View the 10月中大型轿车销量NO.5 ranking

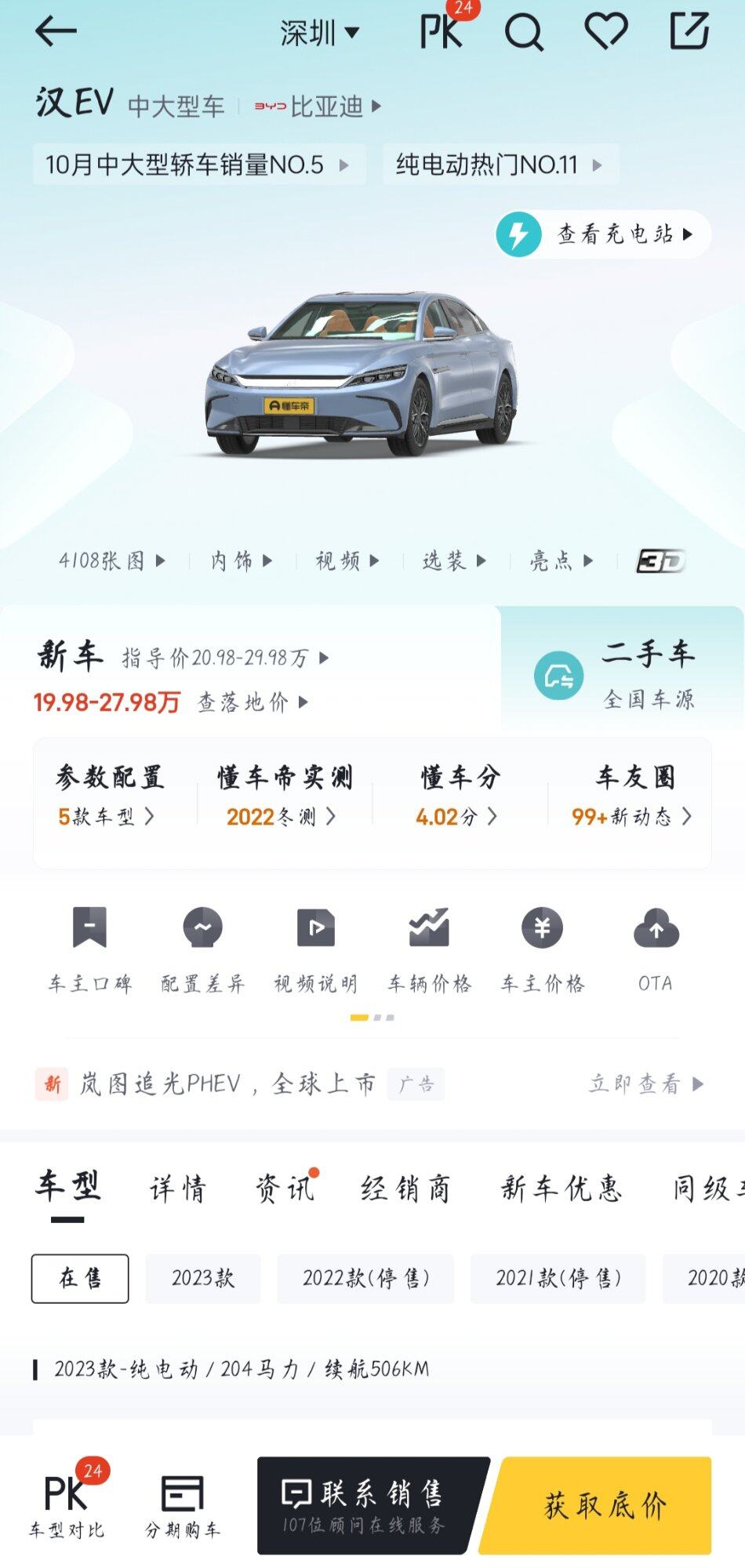click(198, 165)
